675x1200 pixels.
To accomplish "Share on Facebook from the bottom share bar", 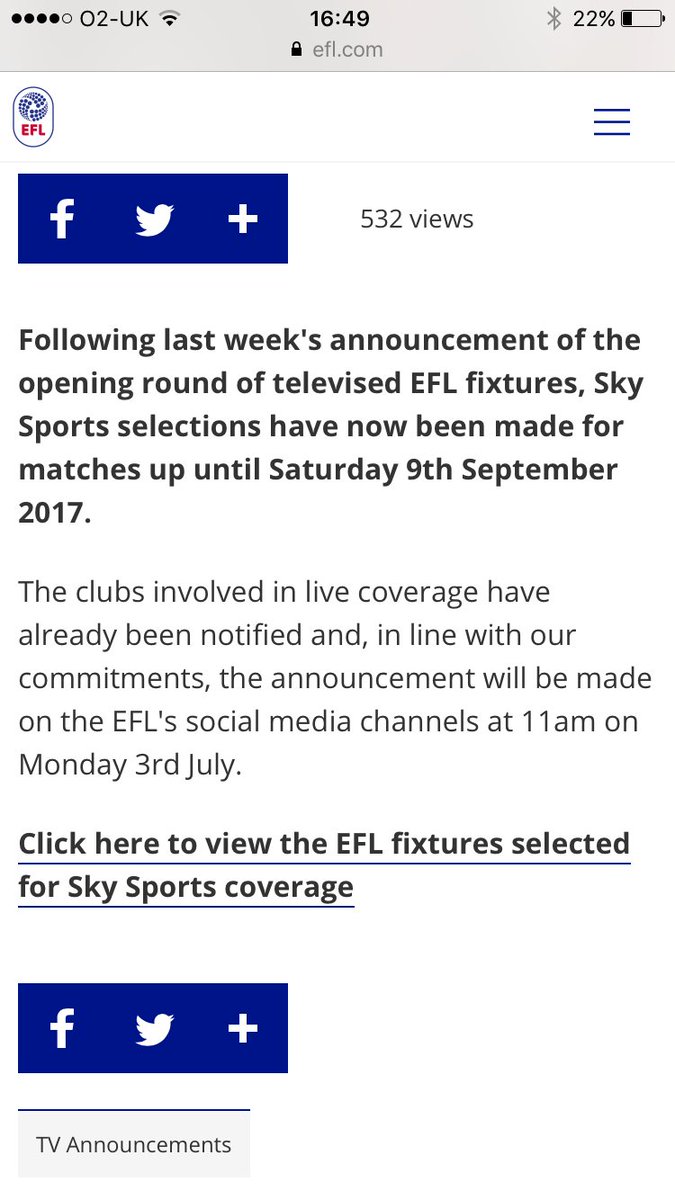I will (62, 1028).
